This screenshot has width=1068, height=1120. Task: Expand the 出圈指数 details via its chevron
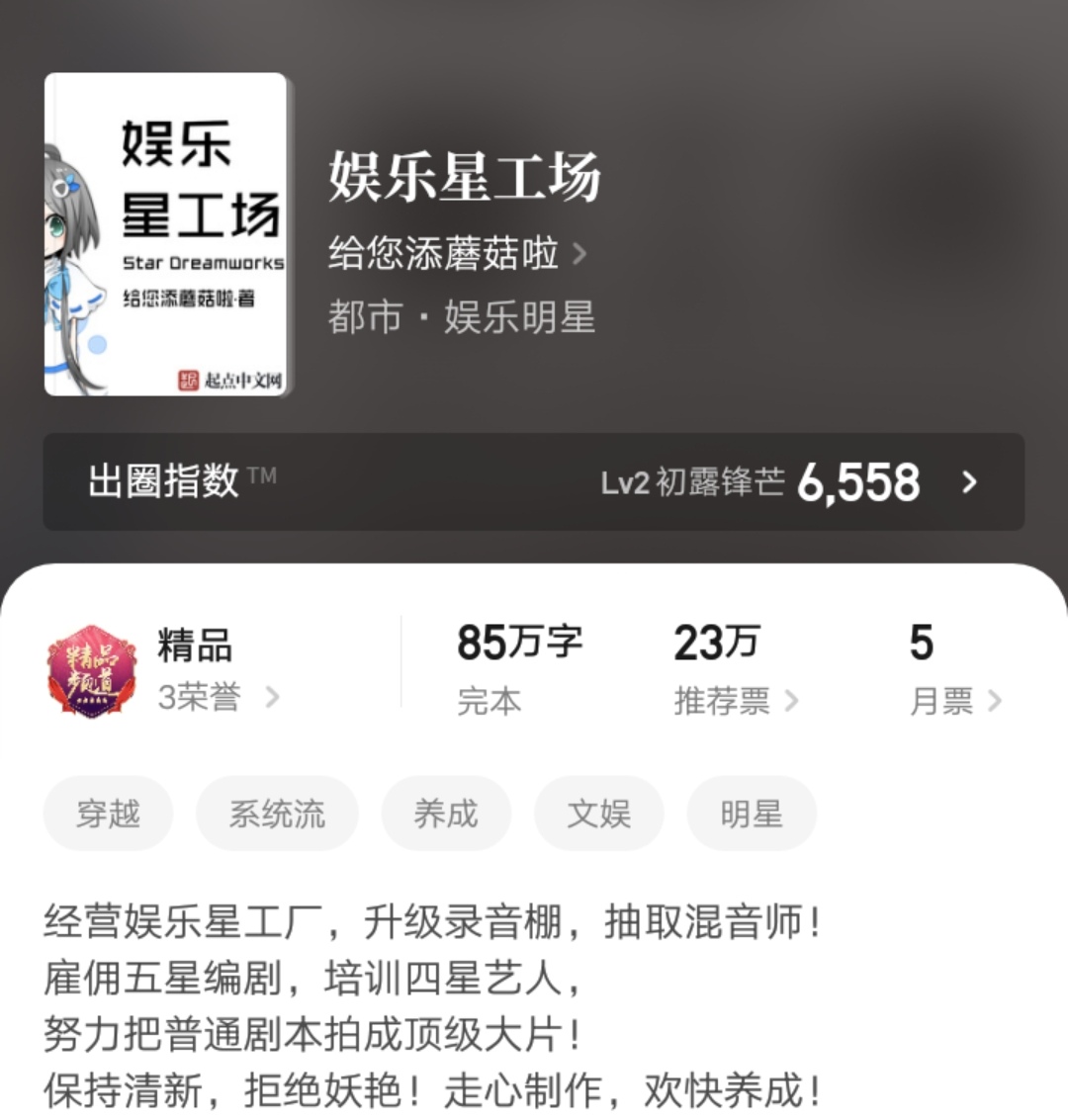pos(967,484)
